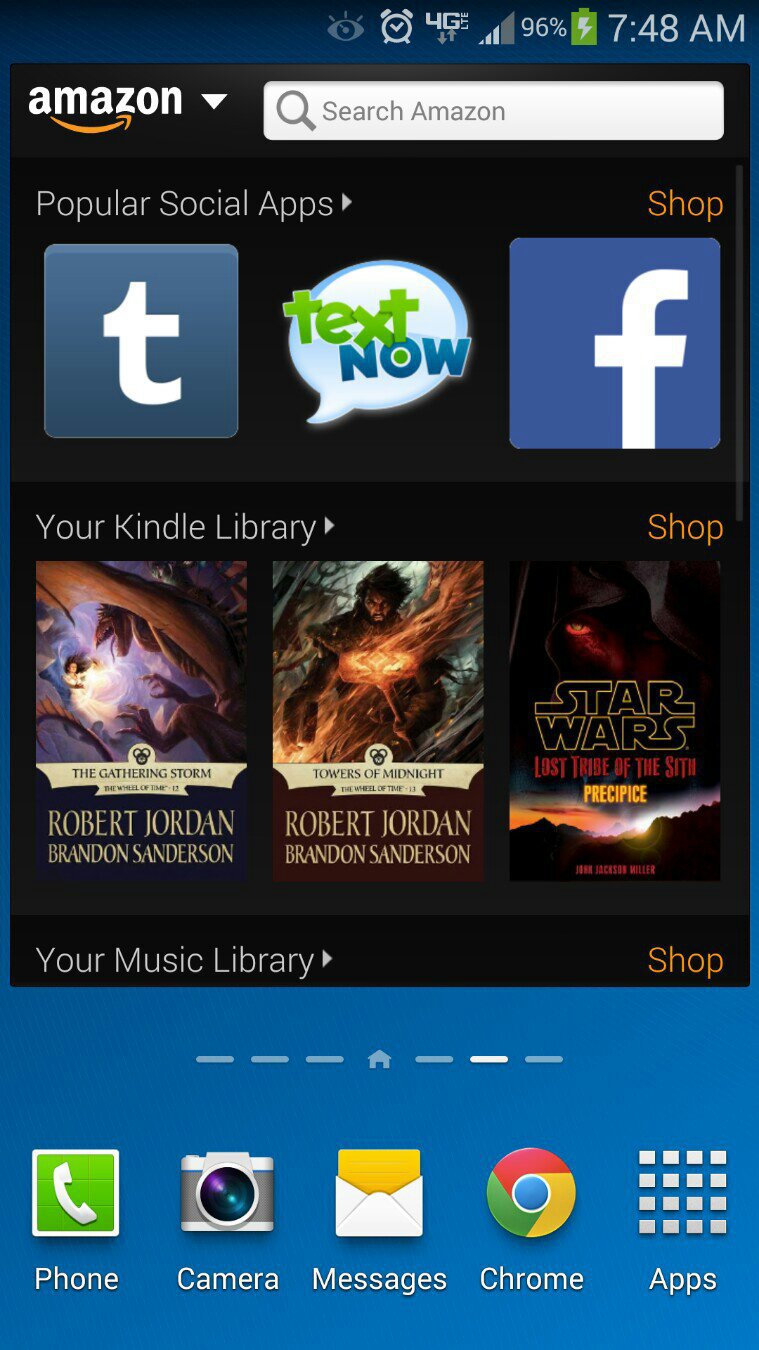Screen dimensions: 759x1350
Task: Jump to the home page indicator
Action: tap(379, 1059)
